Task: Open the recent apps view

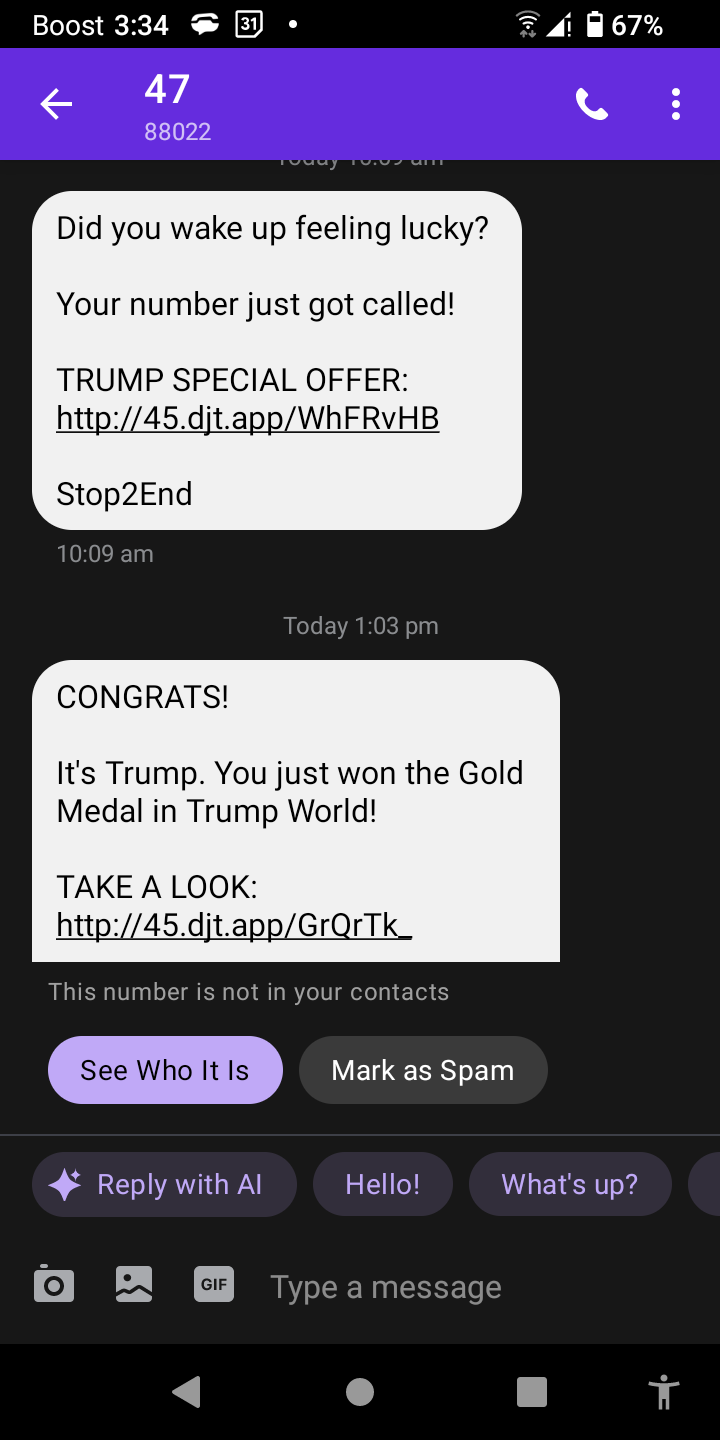Action: (x=531, y=1391)
